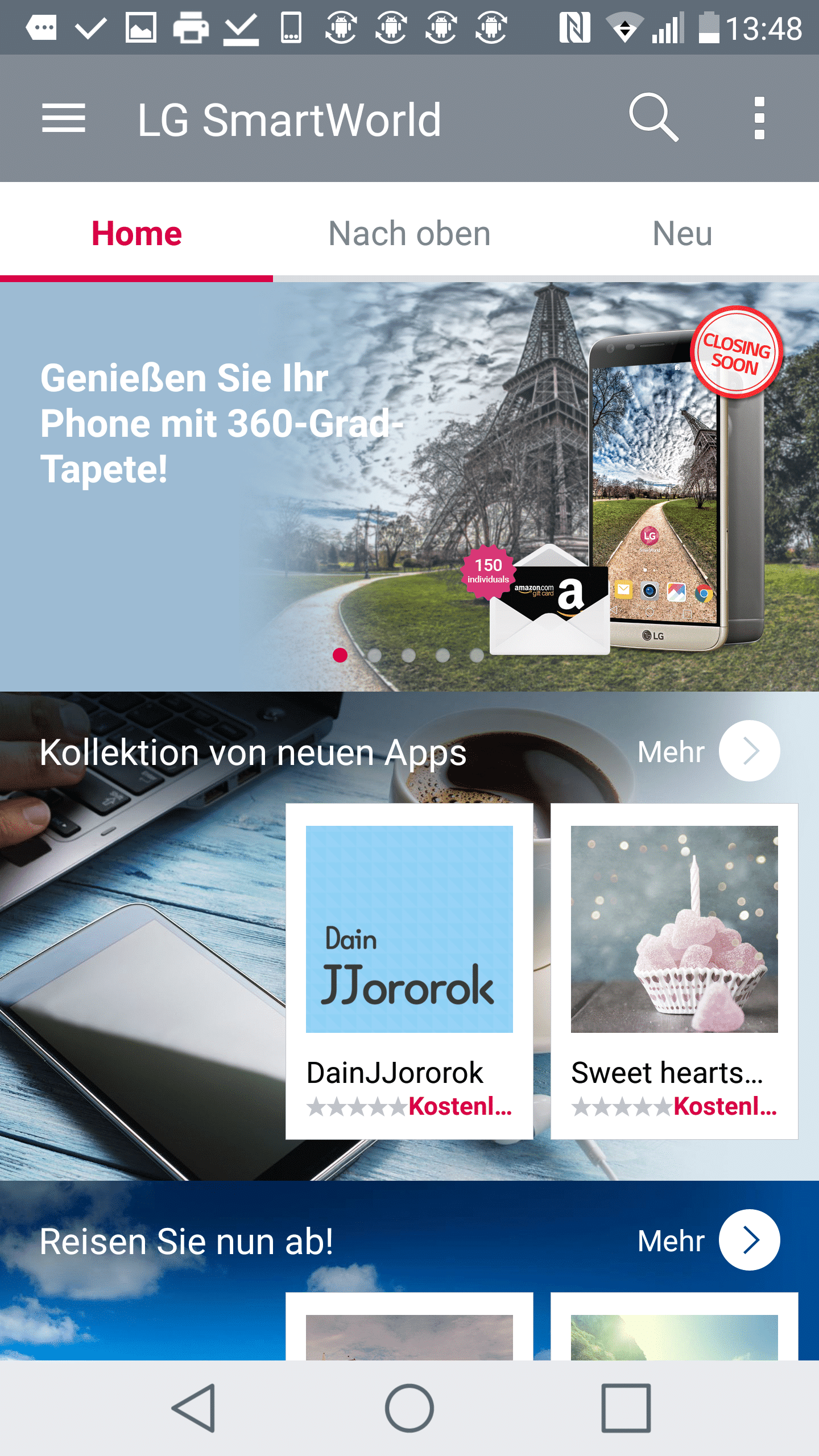This screenshot has width=819, height=1456.
Task: Open the hamburger navigation drawer
Action: tap(64, 118)
